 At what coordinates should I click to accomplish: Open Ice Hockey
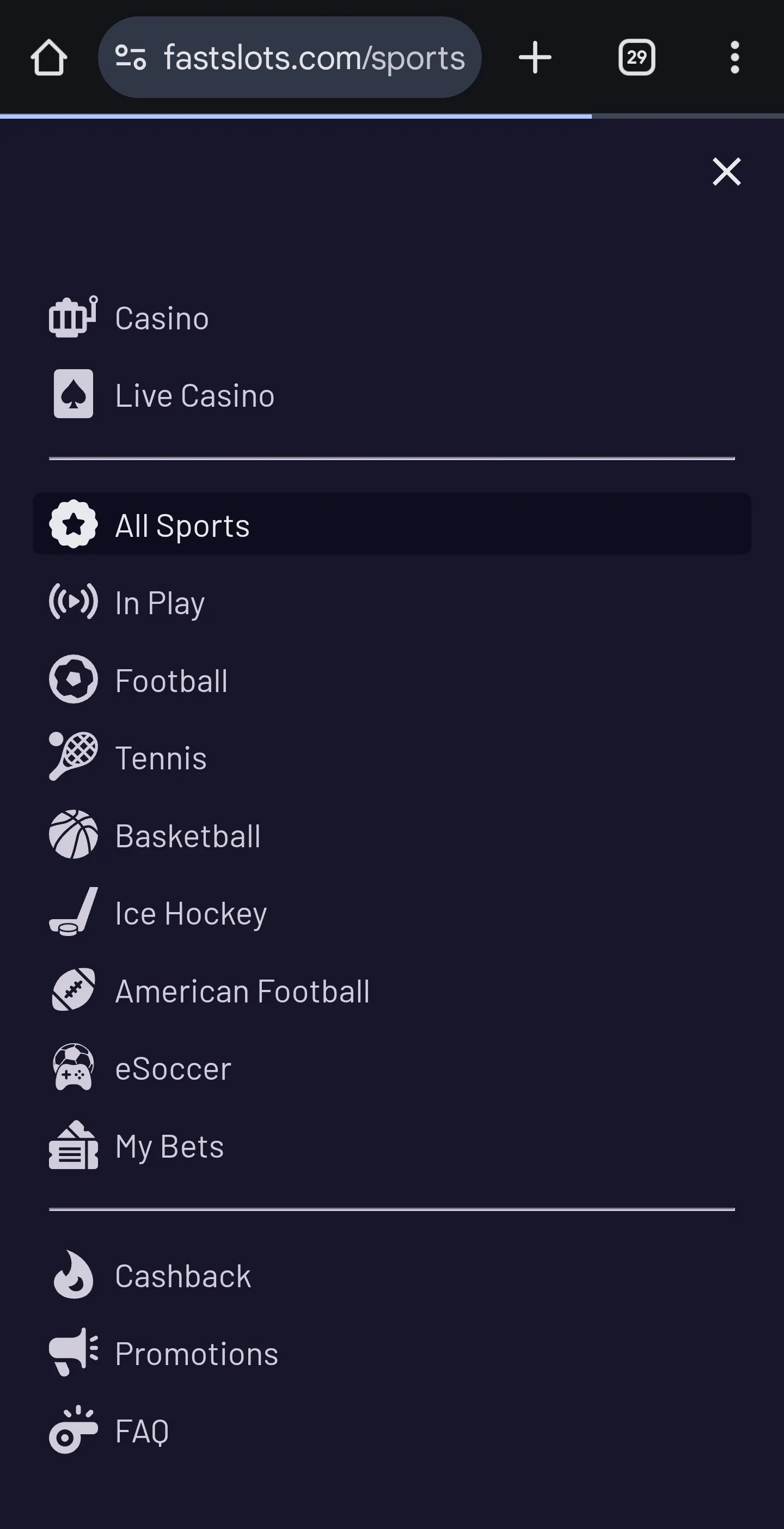[x=190, y=913]
